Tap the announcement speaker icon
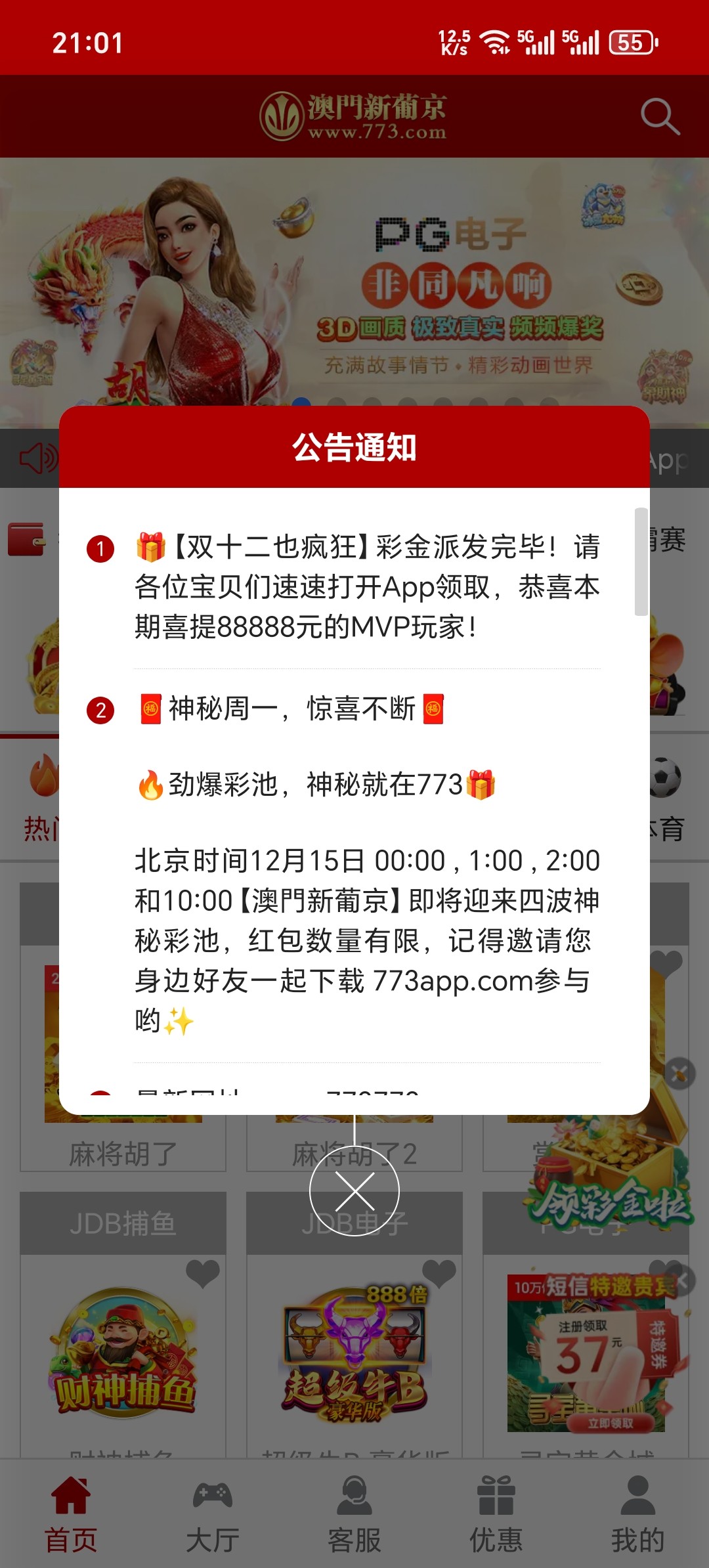Screen dimensions: 709x1568 pos(38,460)
